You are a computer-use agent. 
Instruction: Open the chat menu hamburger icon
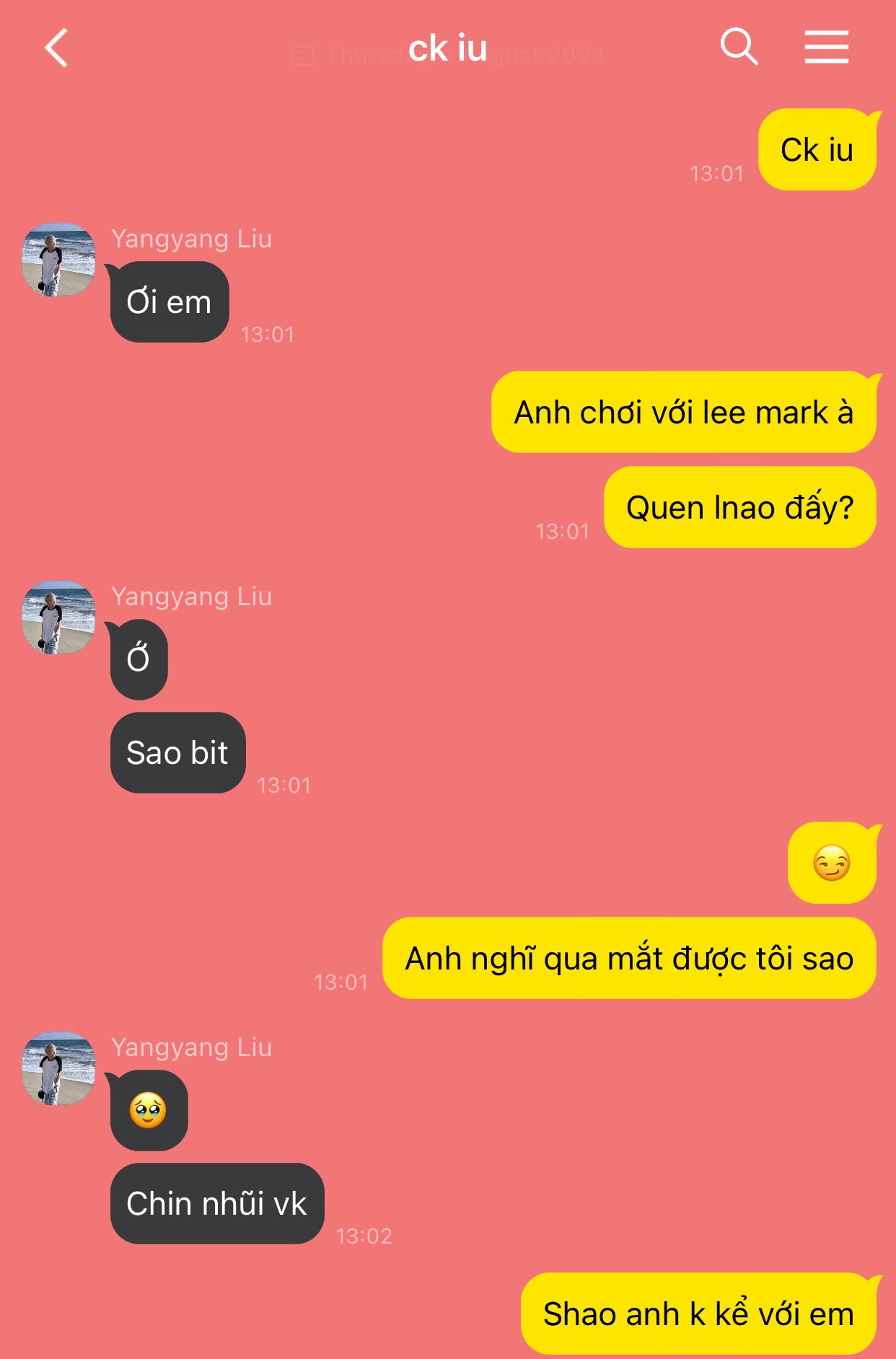(826, 48)
